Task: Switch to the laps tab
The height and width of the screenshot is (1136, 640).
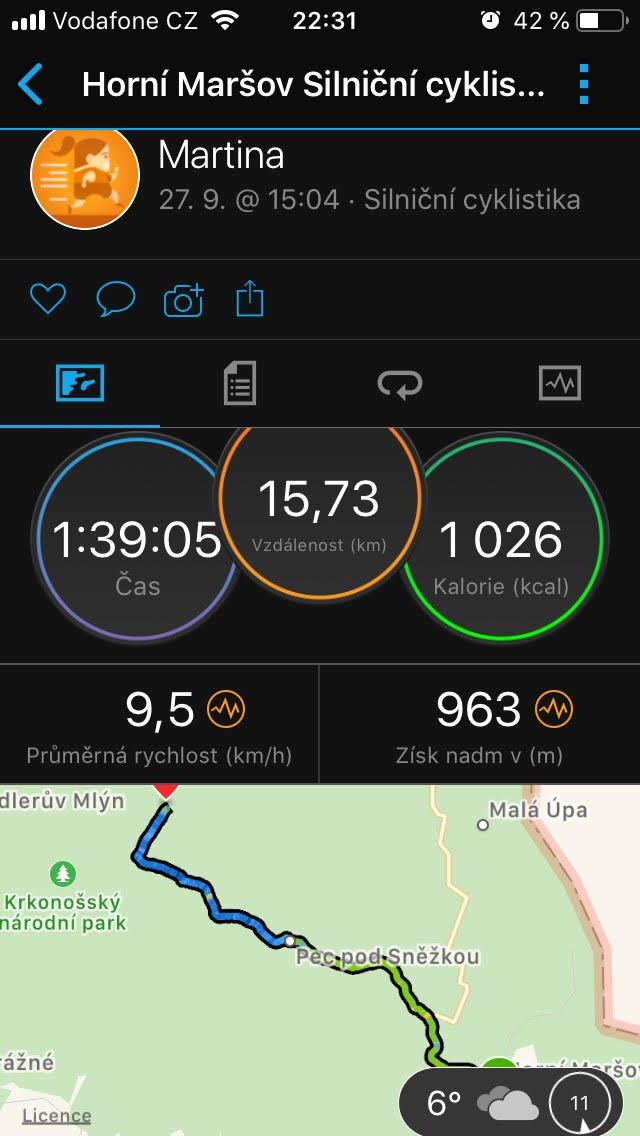Action: click(400, 383)
